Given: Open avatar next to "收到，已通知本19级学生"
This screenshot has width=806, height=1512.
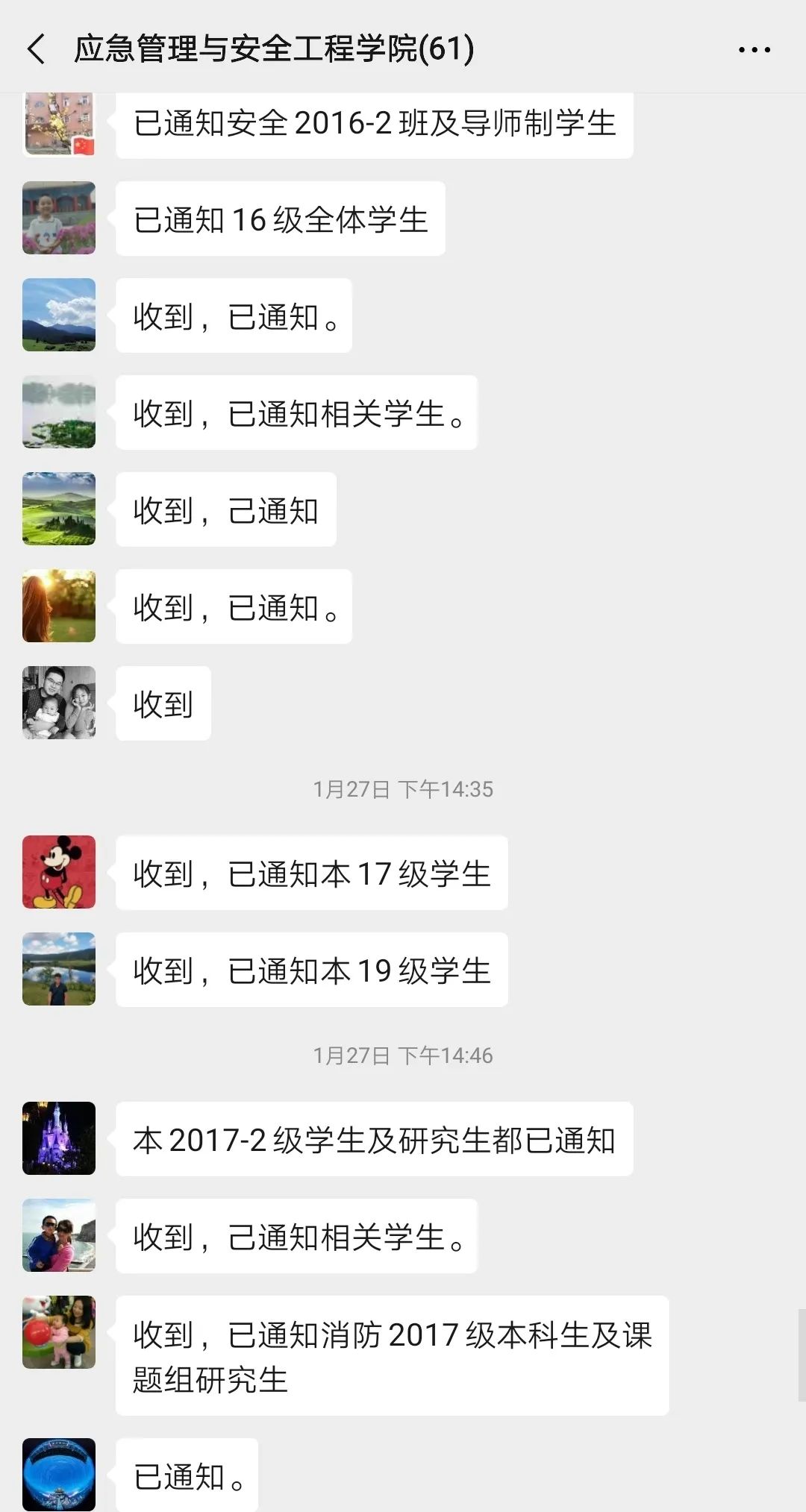Looking at the screenshot, I should (59, 969).
